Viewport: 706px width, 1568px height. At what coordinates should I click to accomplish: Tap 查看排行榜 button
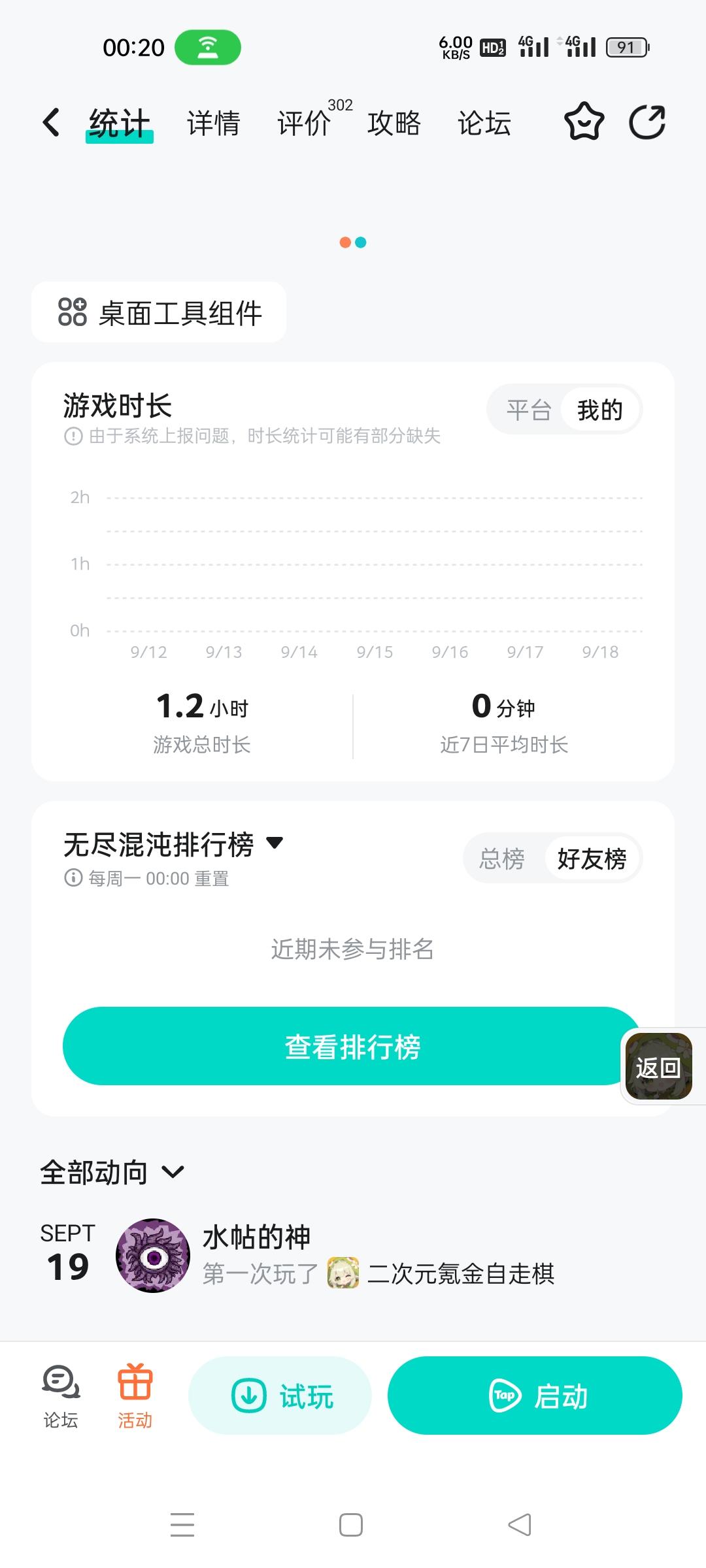click(352, 1047)
